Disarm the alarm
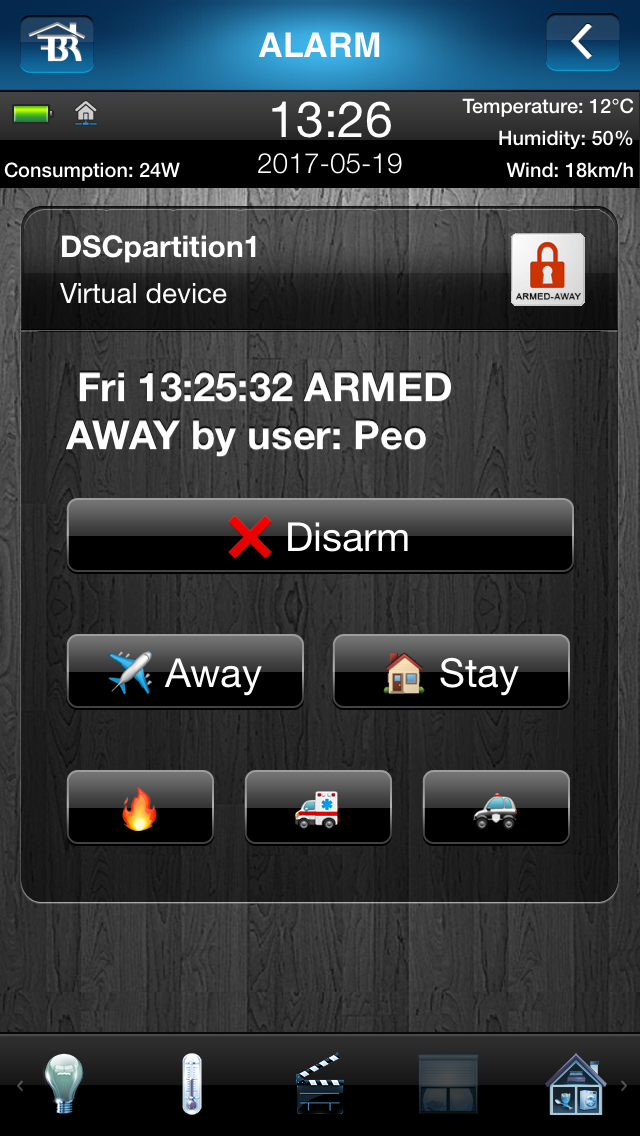Screen dimensions: 640x1136 320,537
